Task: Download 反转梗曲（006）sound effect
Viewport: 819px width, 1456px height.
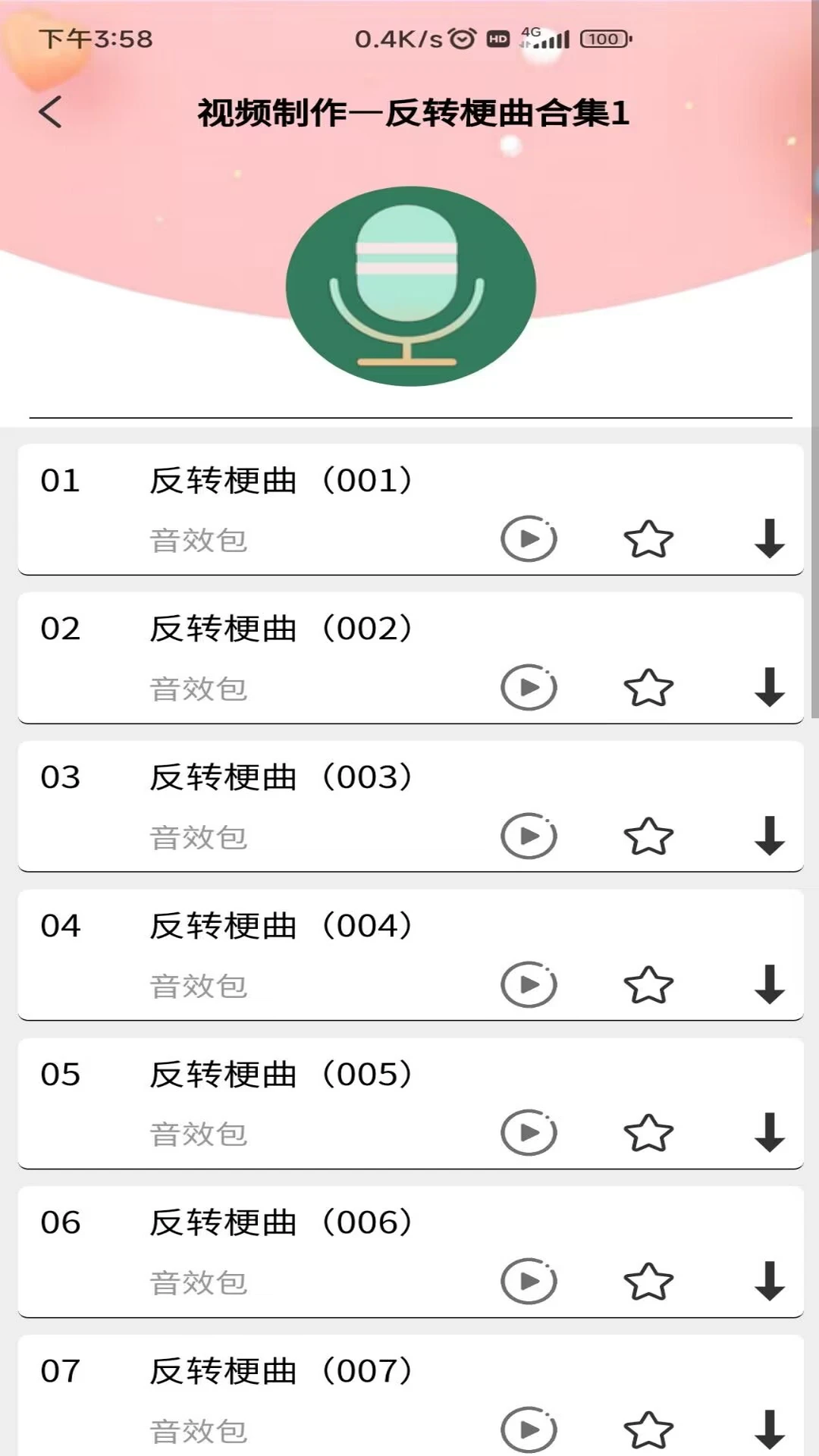Action: coord(768,1282)
